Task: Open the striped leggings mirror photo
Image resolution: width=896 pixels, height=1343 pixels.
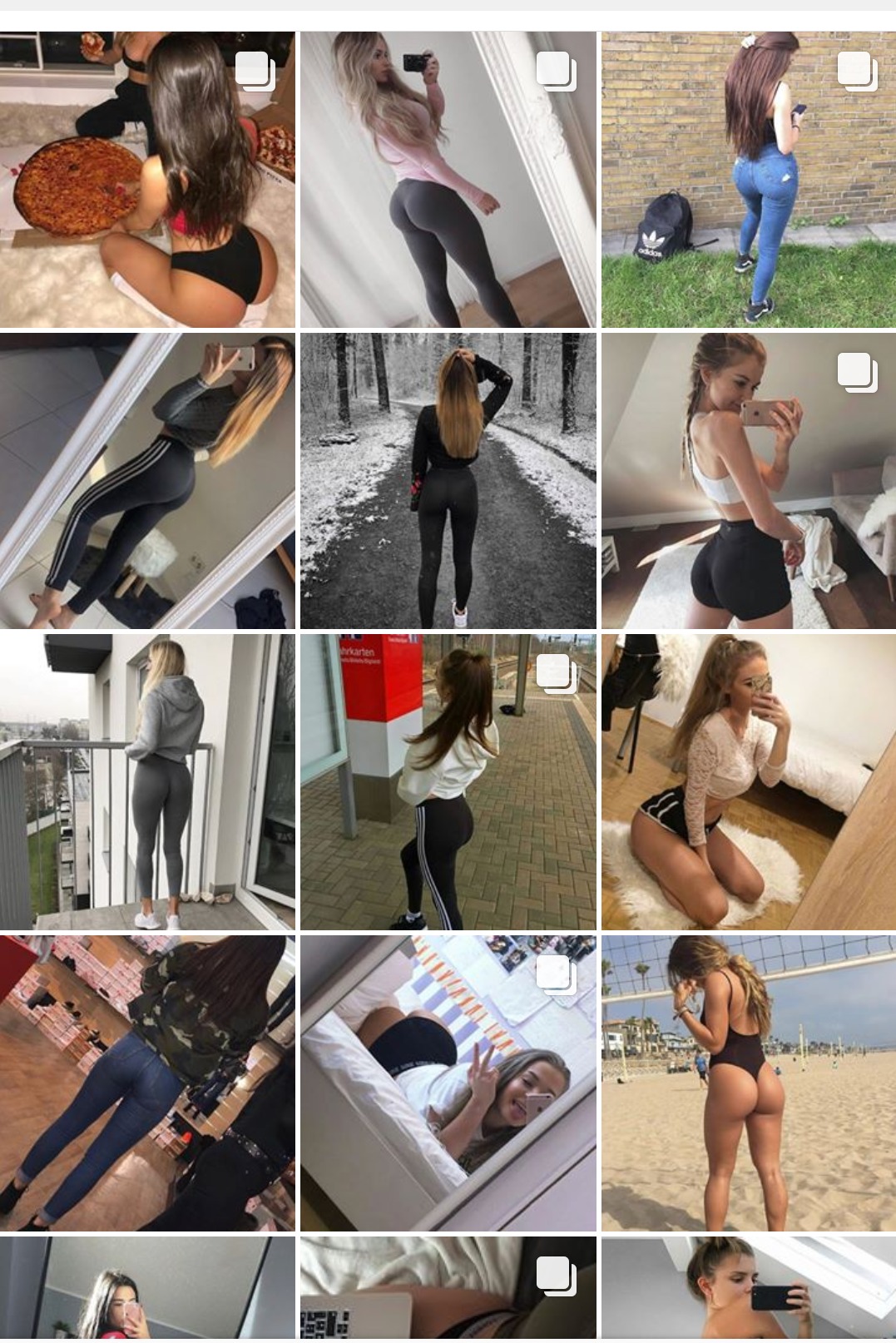Action: pyautogui.click(x=147, y=480)
